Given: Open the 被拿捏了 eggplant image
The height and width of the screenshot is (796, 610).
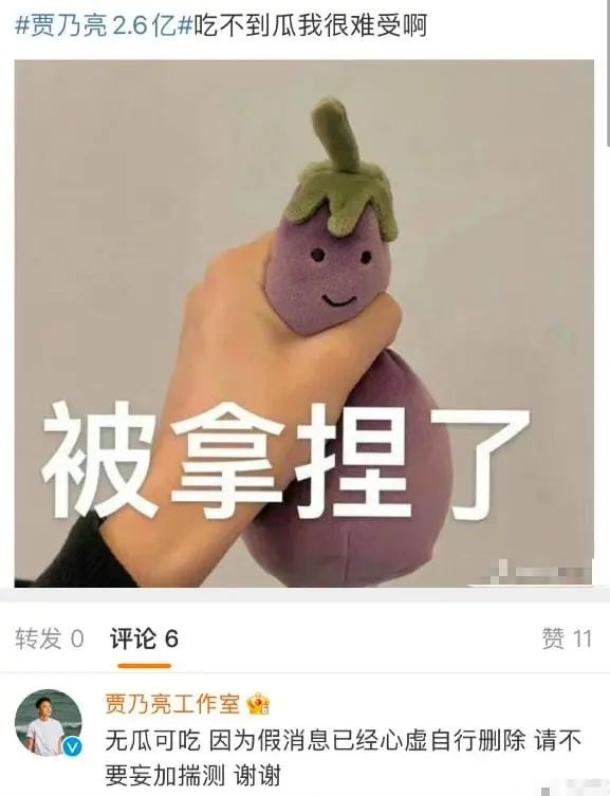Looking at the screenshot, I should (x=304, y=323).
